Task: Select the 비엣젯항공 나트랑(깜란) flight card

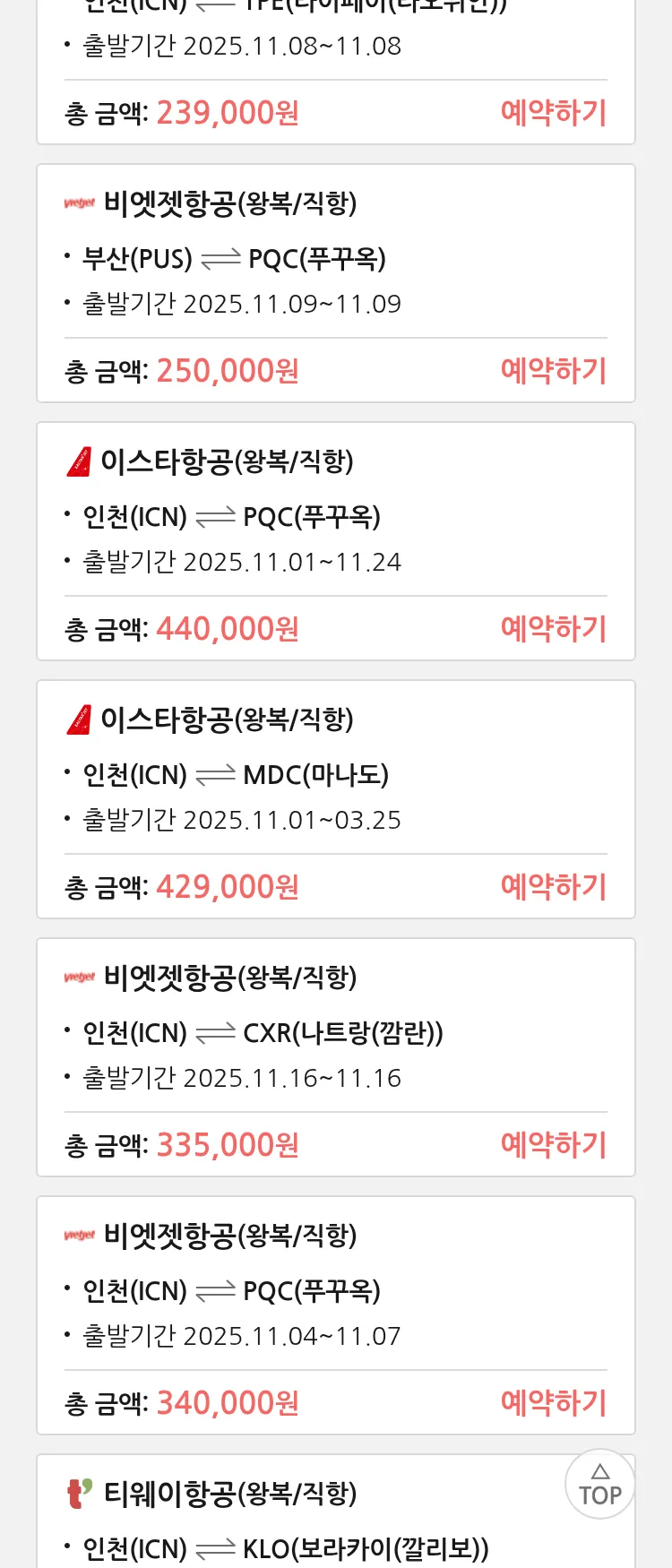Action: (335, 1033)
